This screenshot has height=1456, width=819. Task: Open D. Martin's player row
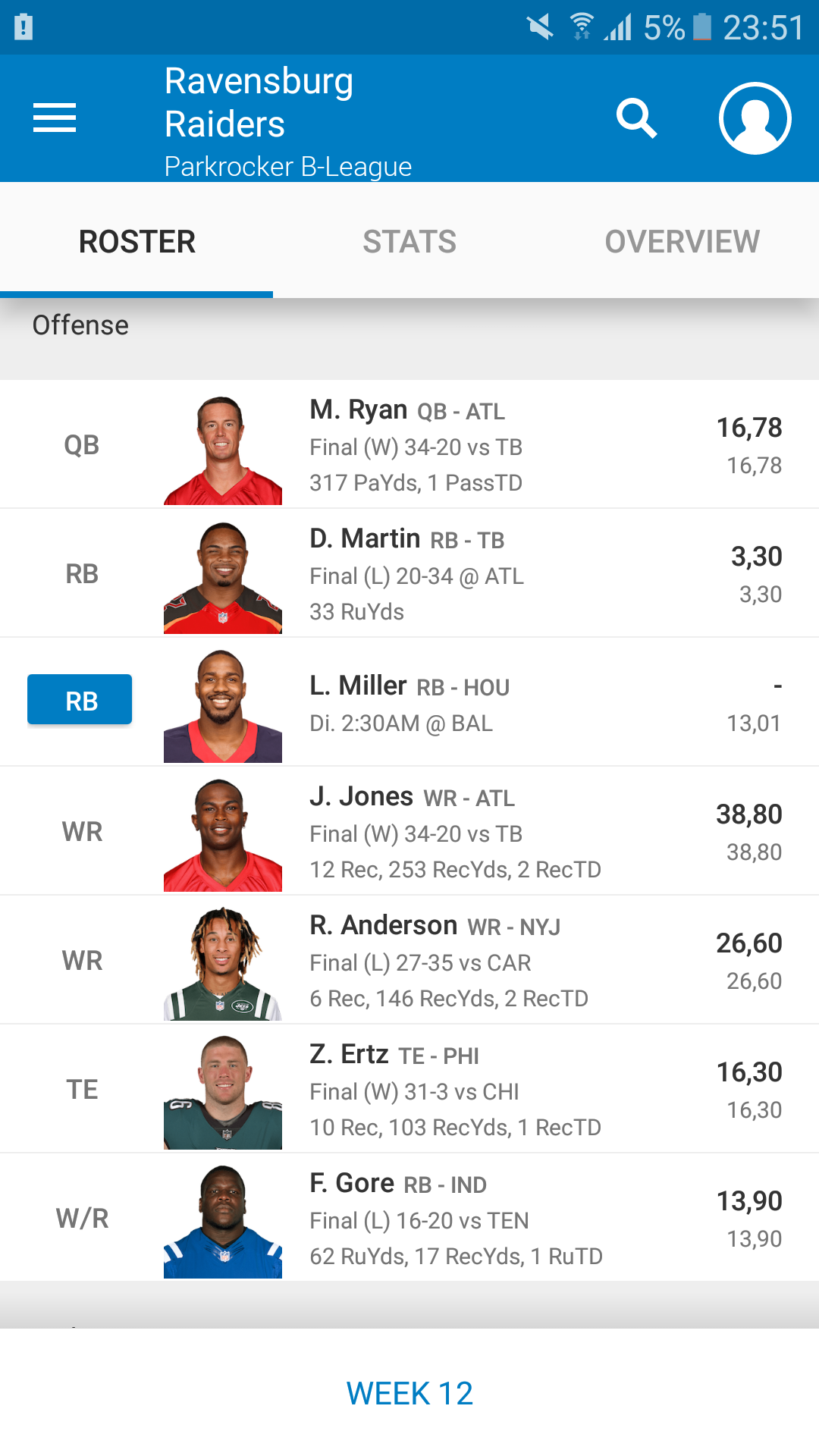tap(409, 573)
